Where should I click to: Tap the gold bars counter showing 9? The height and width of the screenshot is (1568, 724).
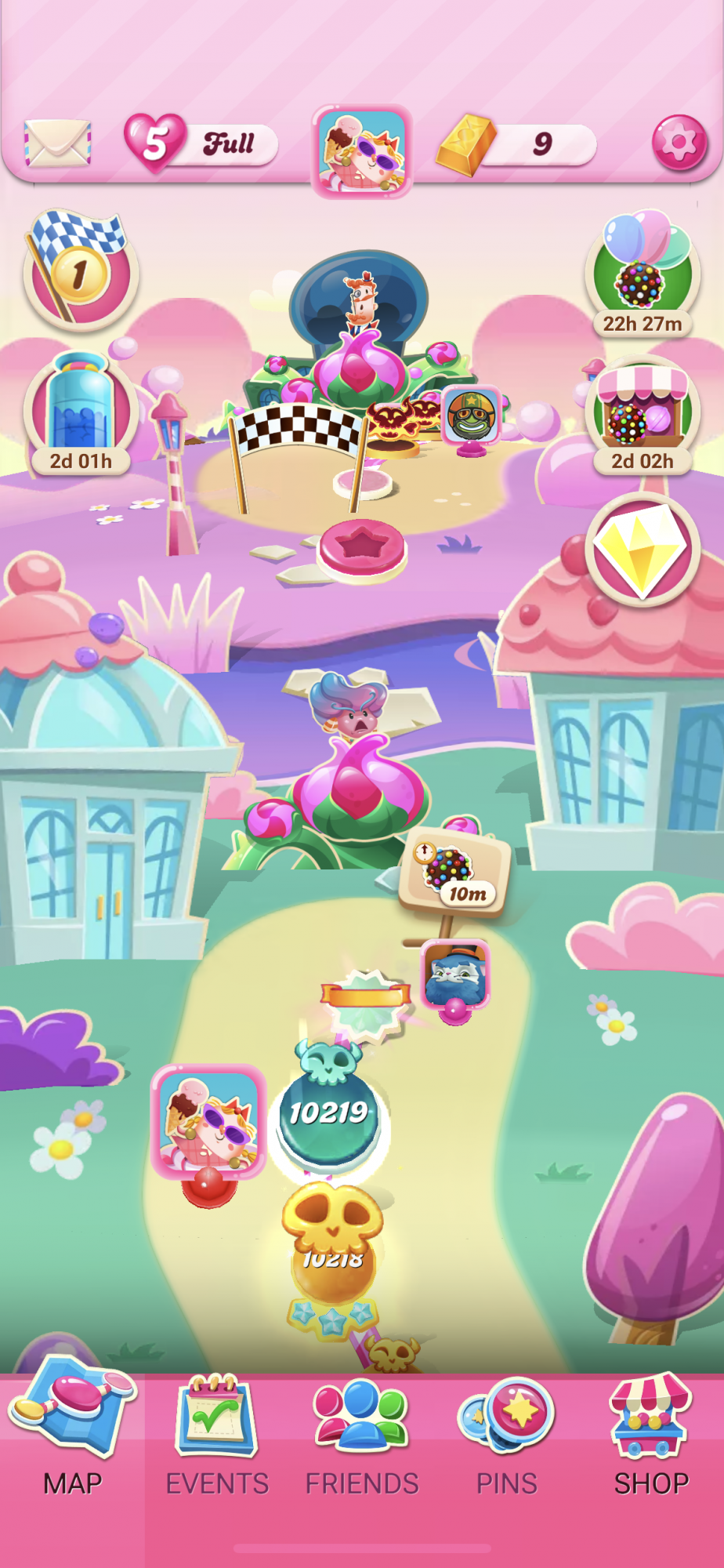click(517, 143)
